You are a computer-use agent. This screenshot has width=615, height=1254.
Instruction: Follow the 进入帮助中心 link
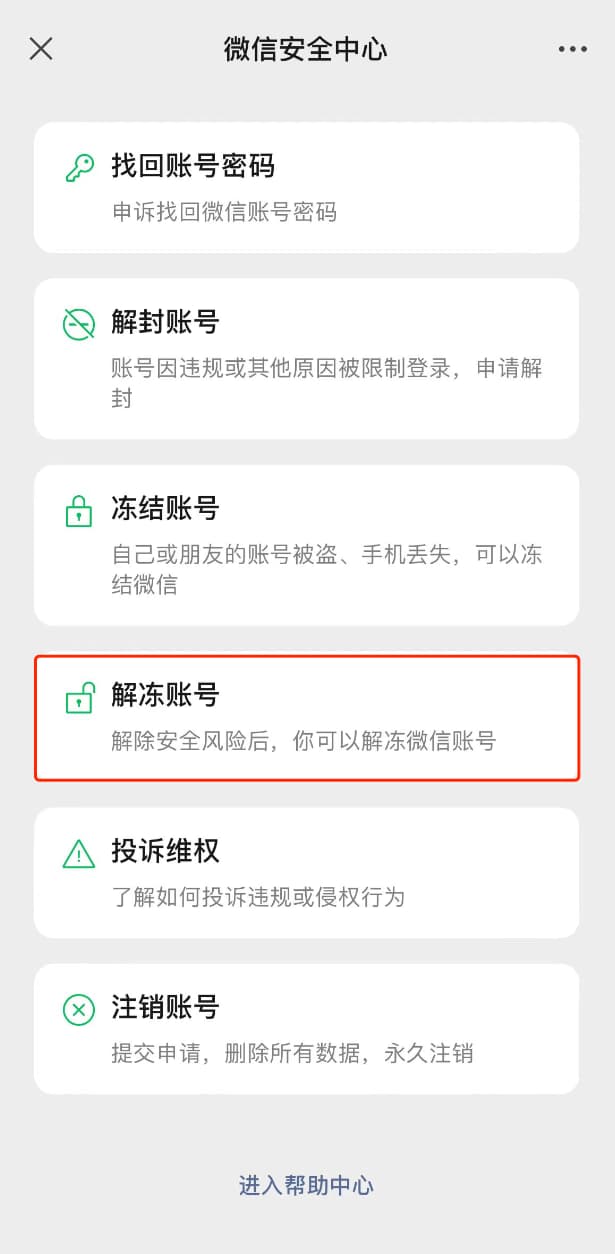click(x=306, y=1186)
